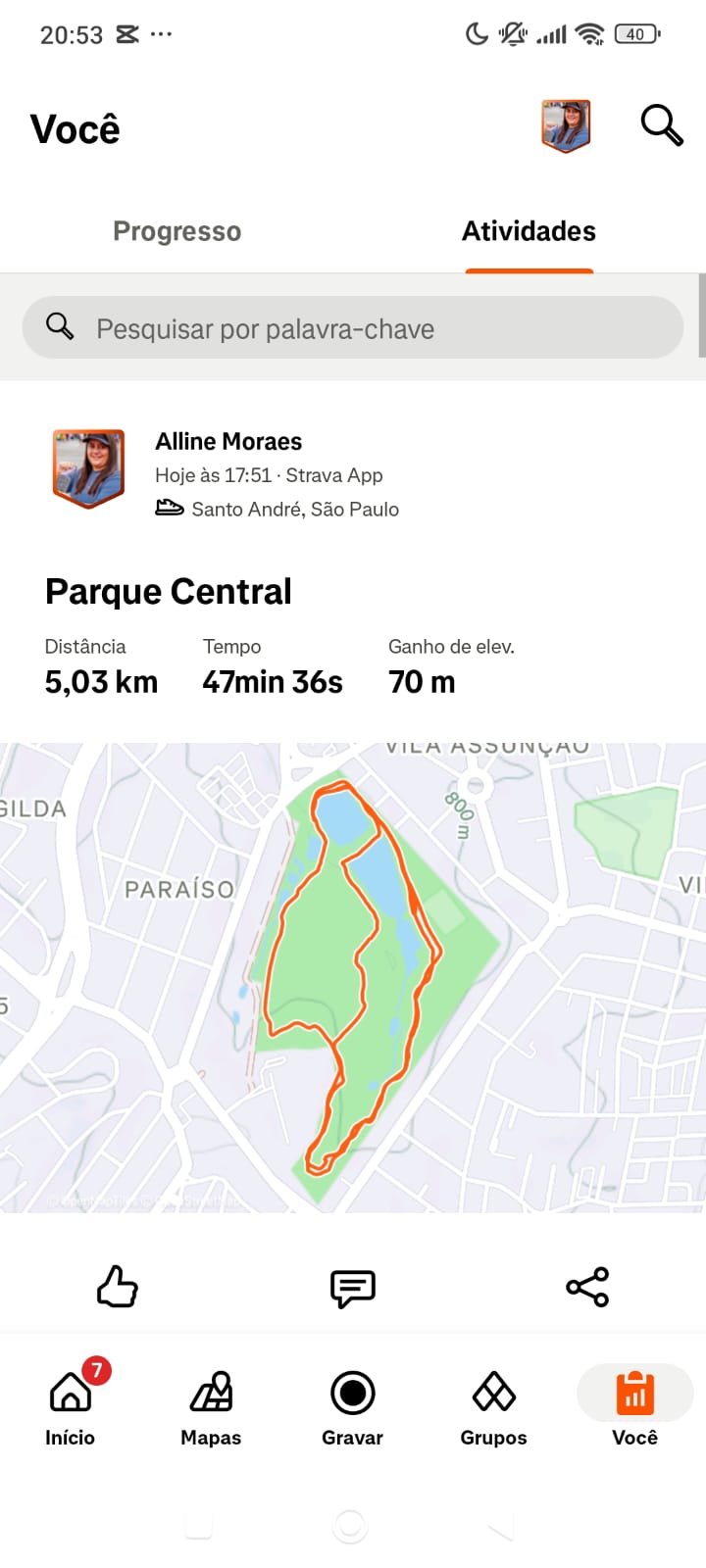Select the Atividades tab
Screen dimensions: 706x1568
click(x=529, y=231)
